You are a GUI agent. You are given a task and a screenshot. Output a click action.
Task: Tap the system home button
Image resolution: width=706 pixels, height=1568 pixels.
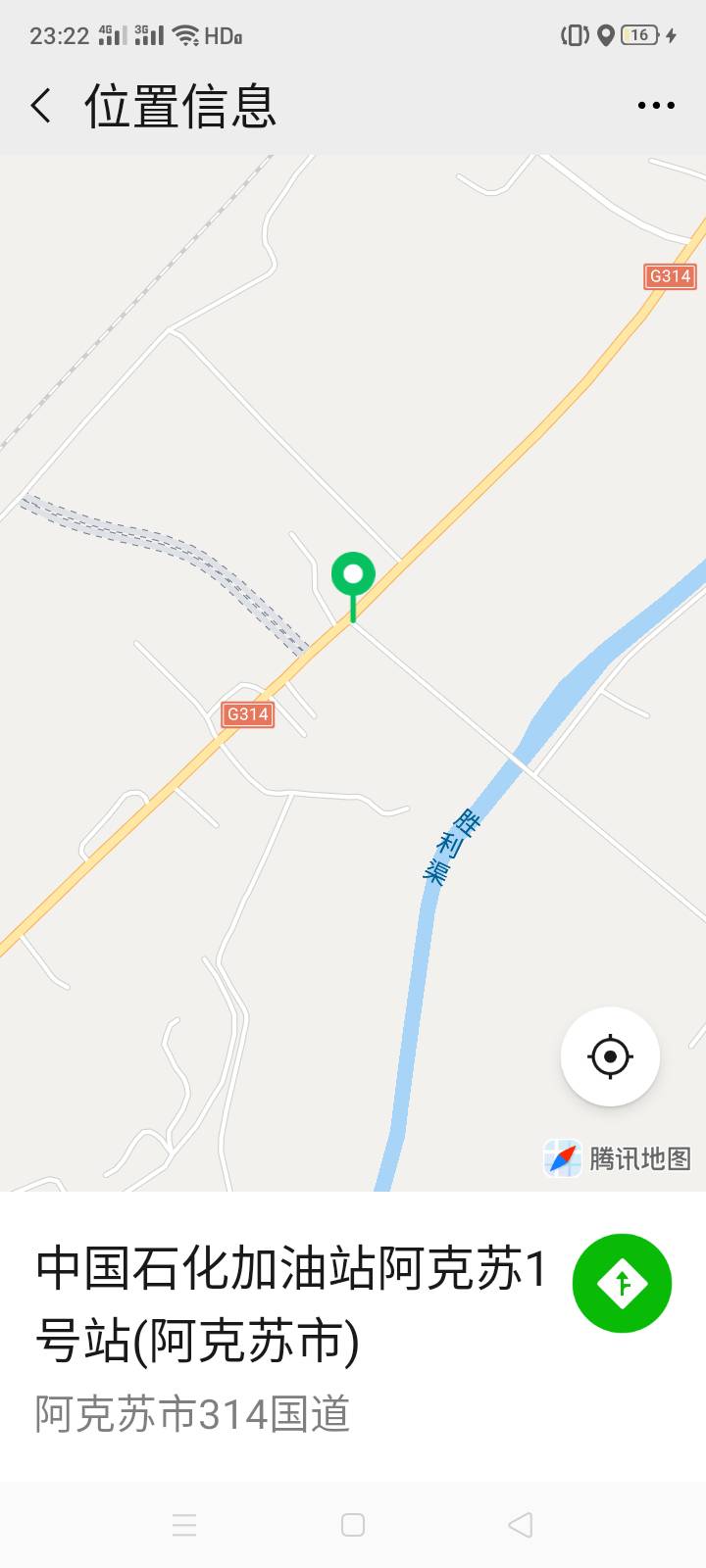click(x=353, y=1524)
